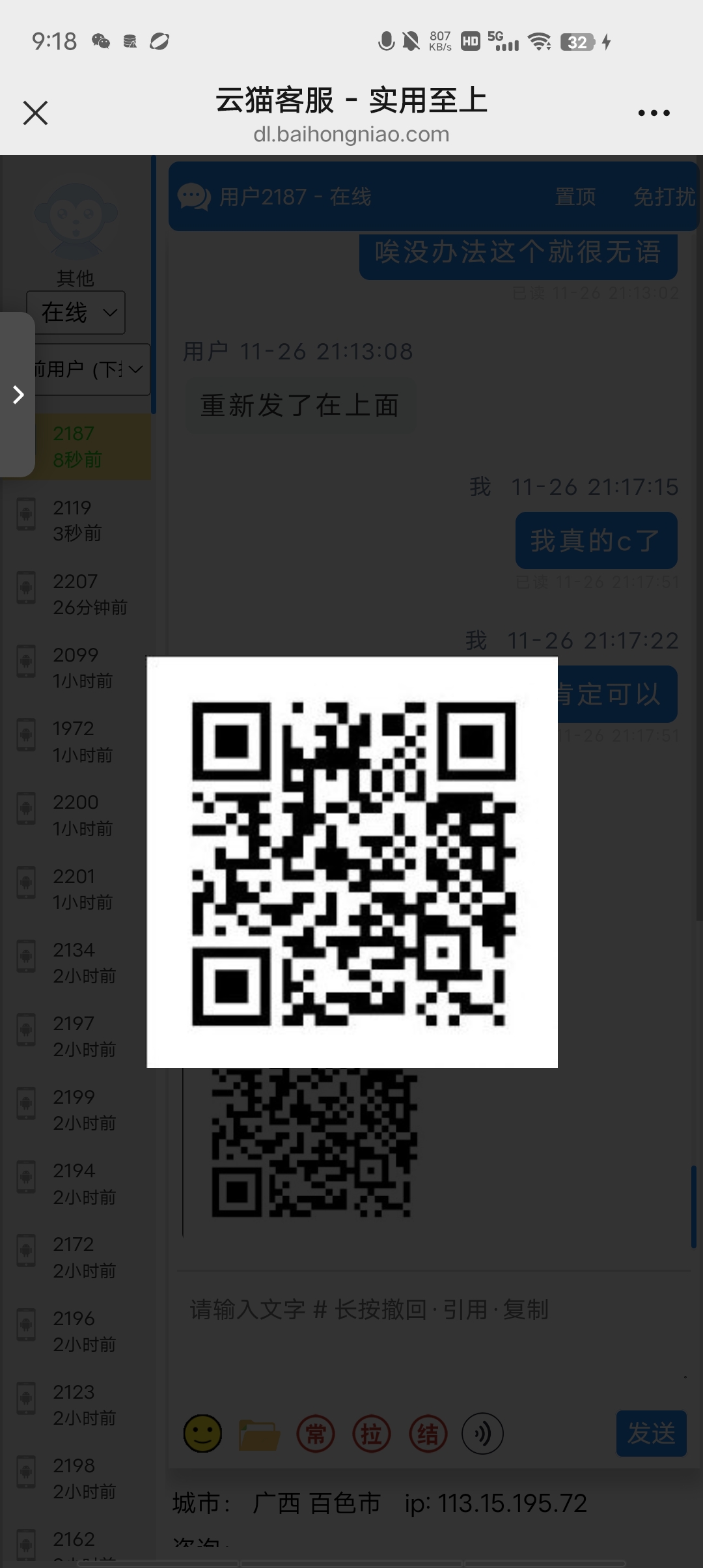Open the conversation with user 2207
Image resolution: width=703 pixels, height=1568 pixels.
[x=78, y=594]
